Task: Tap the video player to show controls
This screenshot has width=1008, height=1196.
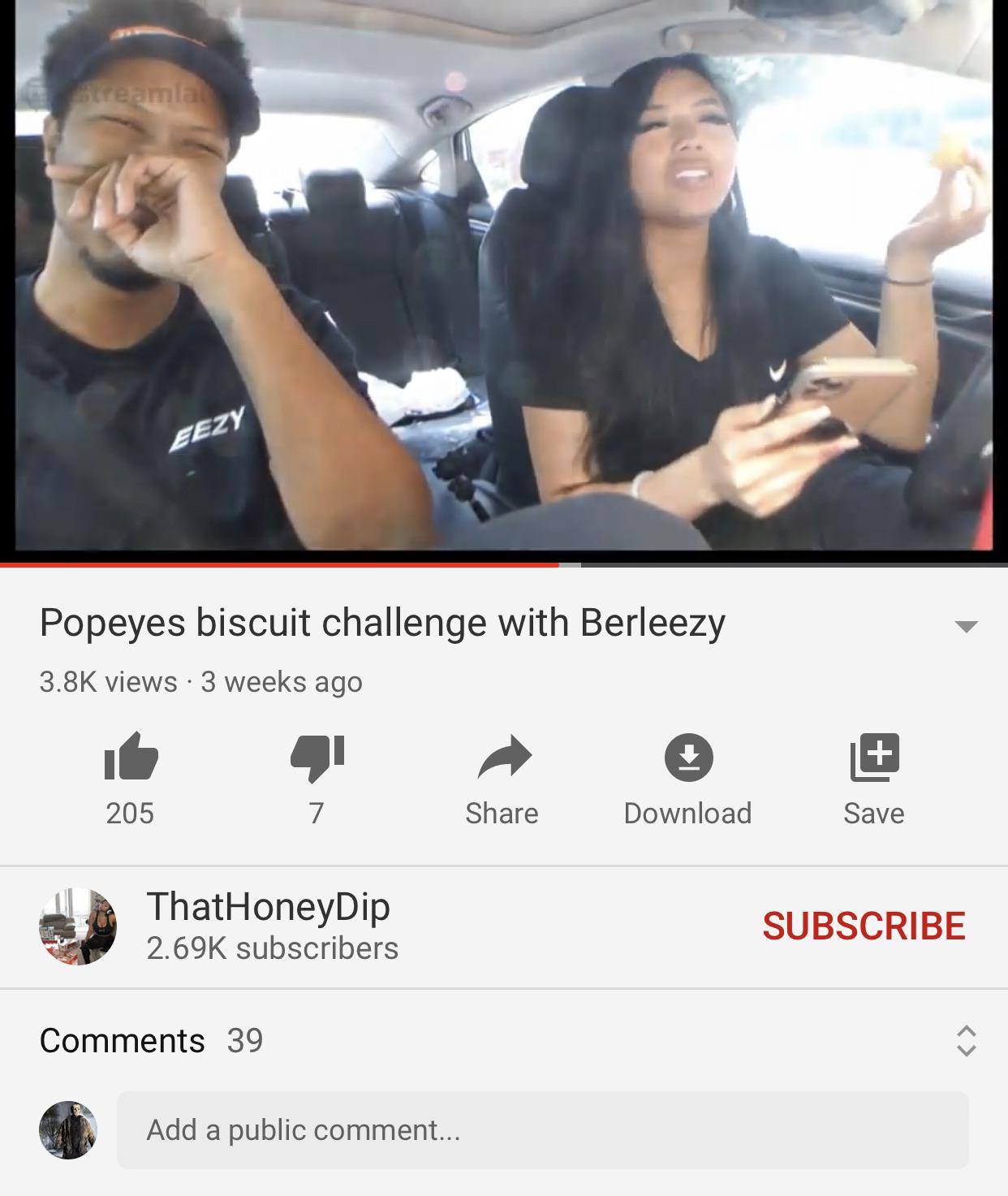Action: point(503,276)
